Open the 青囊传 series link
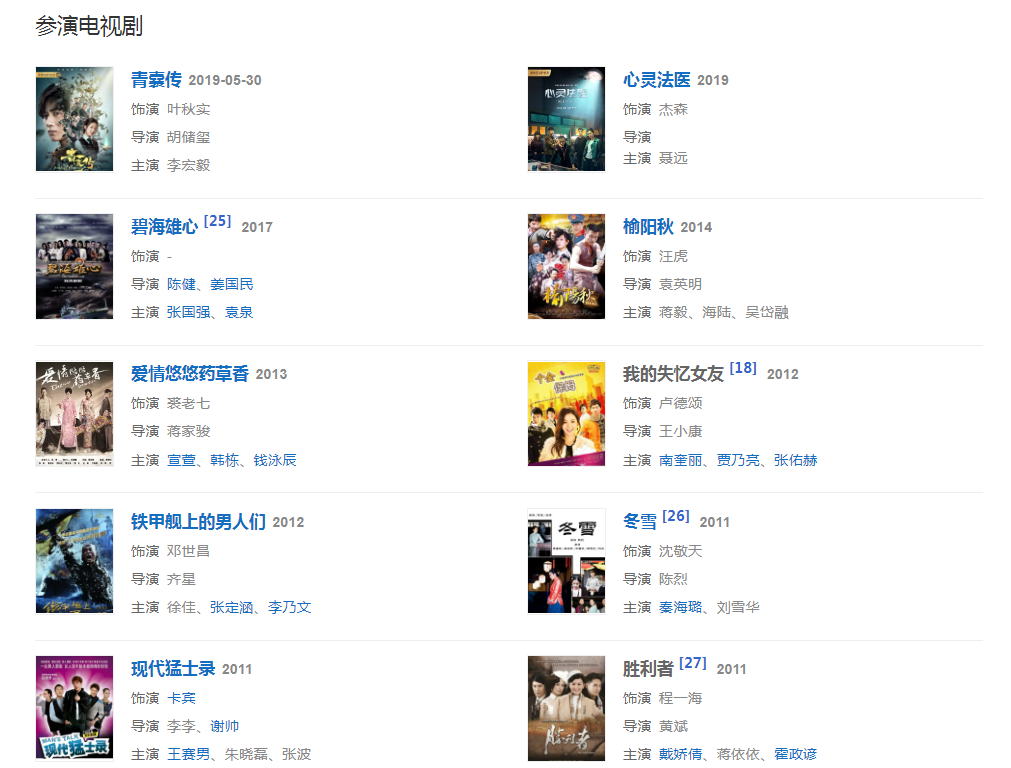 click(x=156, y=80)
